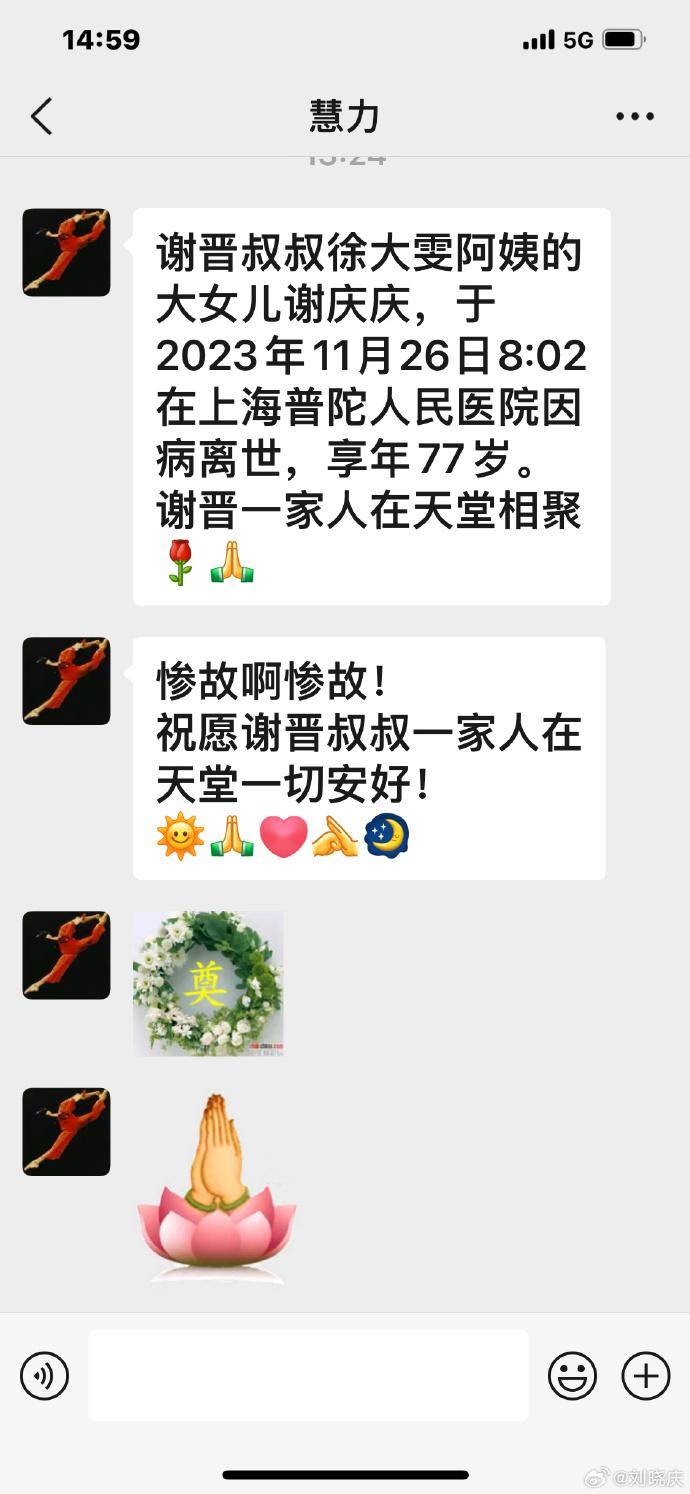Screen dimensions: 690x1494
Task: View the praying hands lotus sticker
Action: coord(216,1188)
